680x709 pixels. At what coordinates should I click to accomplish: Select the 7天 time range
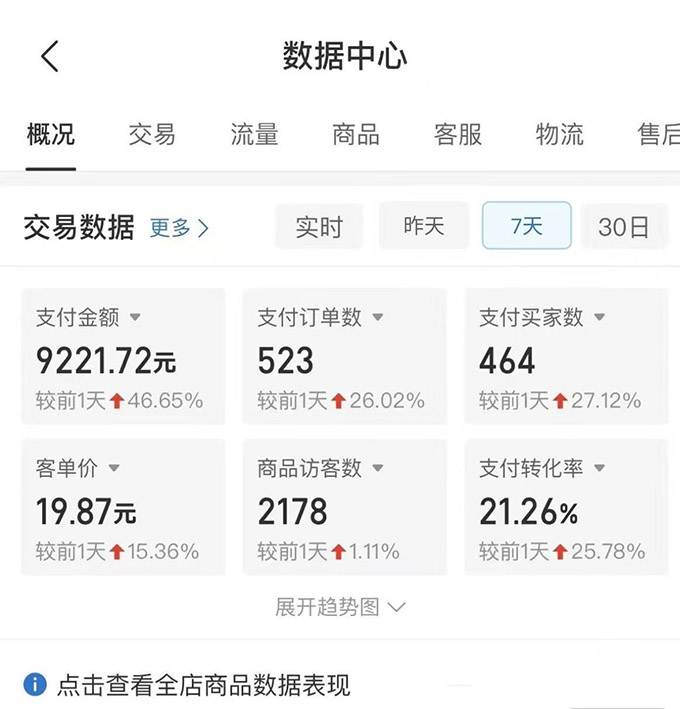[527, 226]
